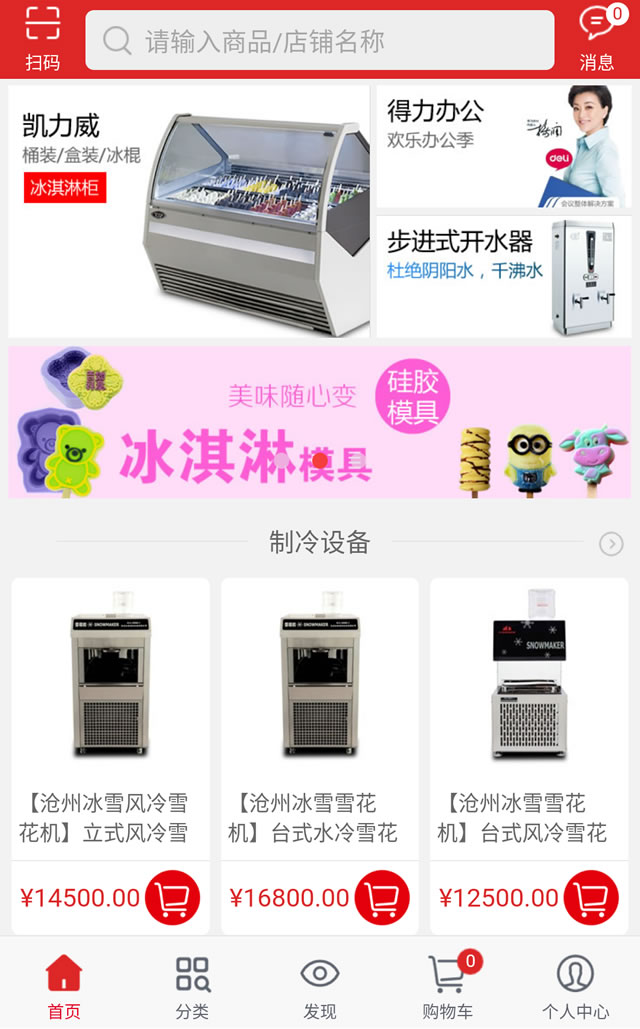
Task: Open the 购物车 tab
Action: pyautogui.click(x=447, y=985)
